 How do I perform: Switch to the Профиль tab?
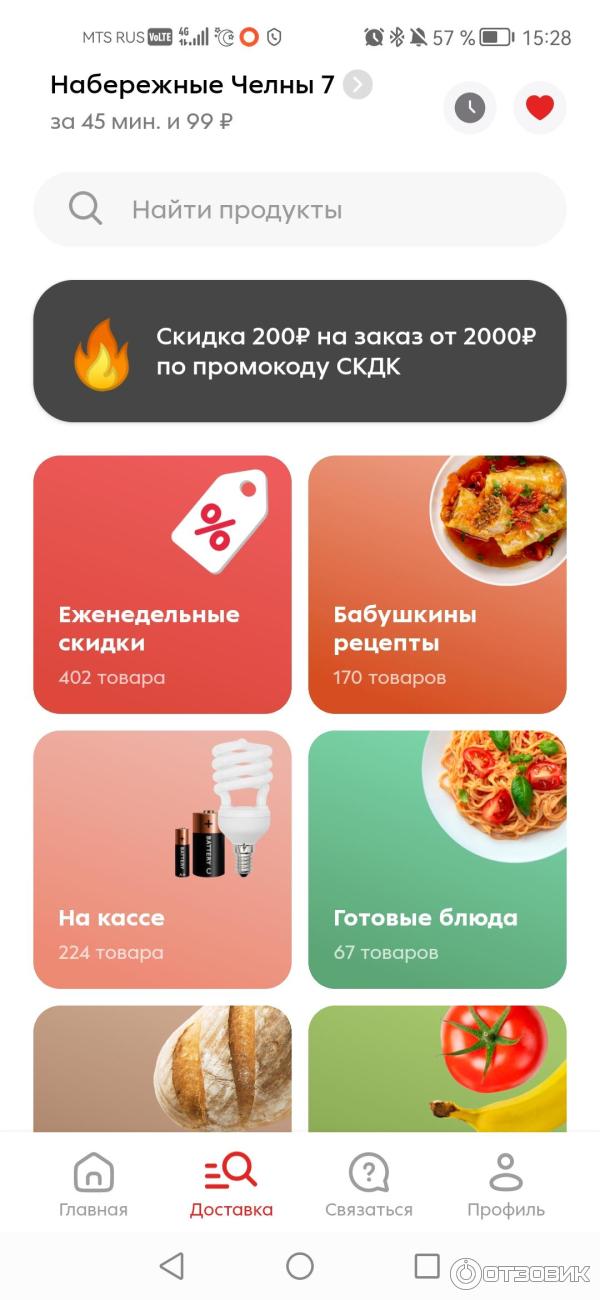coord(506,1185)
